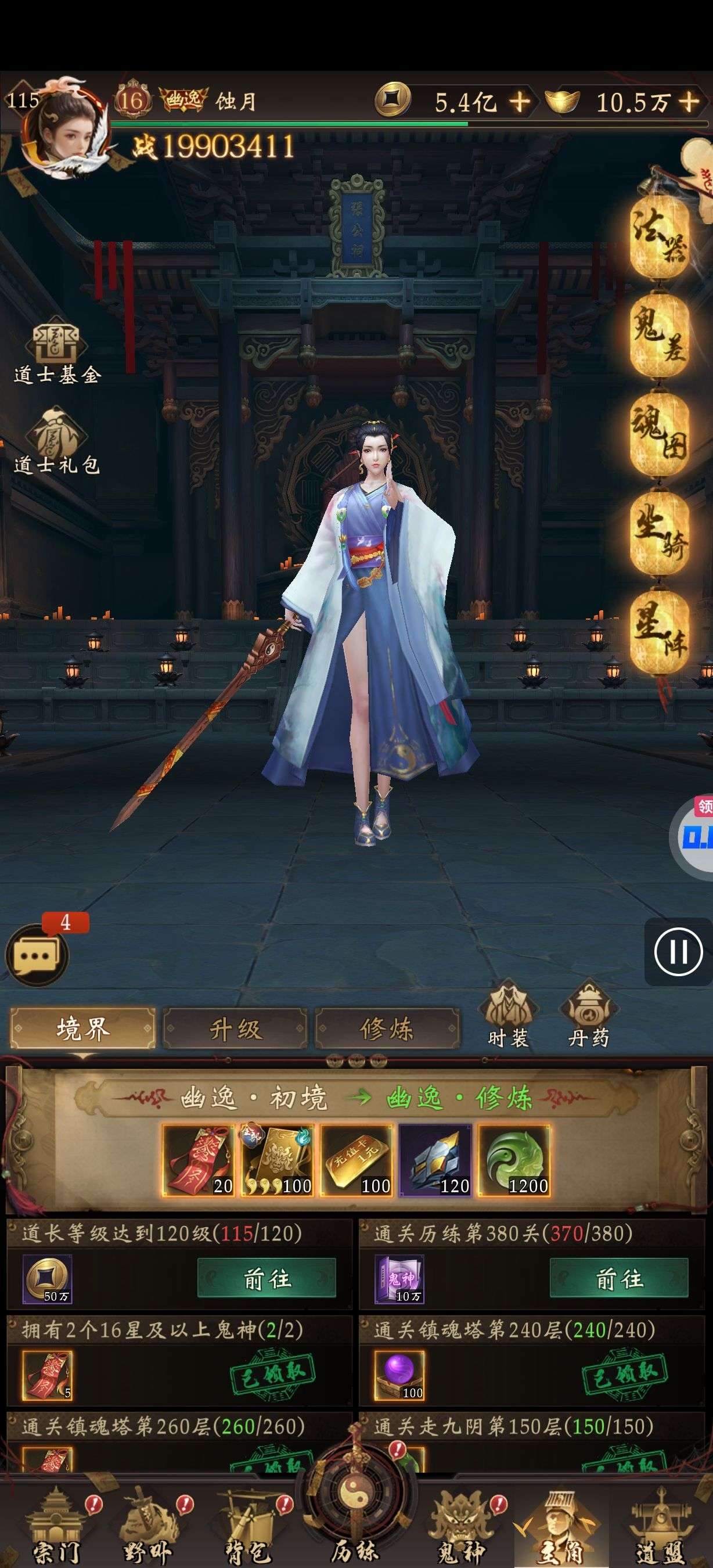
Task: Tap 前往 for 道长等级达到120级
Action: (267, 1279)
